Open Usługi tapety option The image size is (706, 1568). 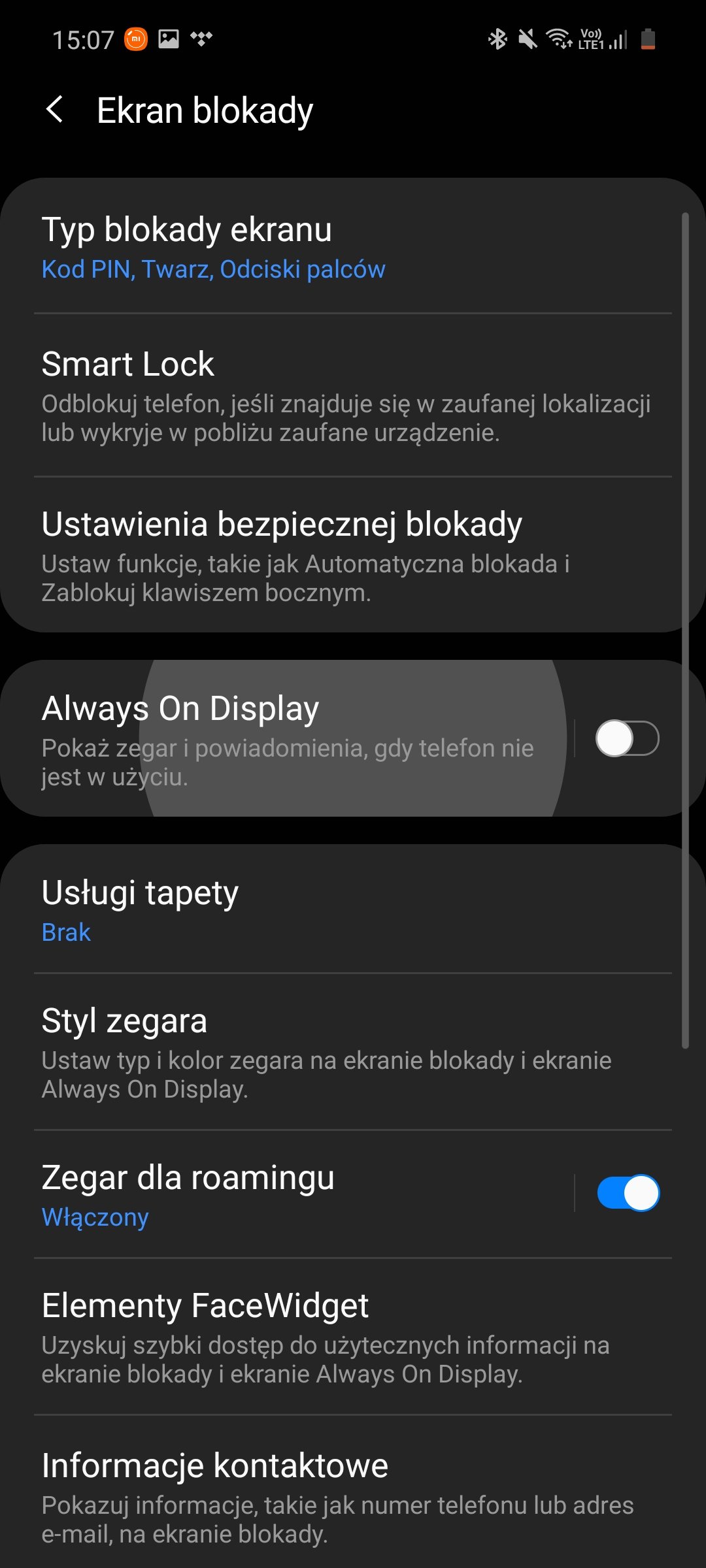[353, 909]
